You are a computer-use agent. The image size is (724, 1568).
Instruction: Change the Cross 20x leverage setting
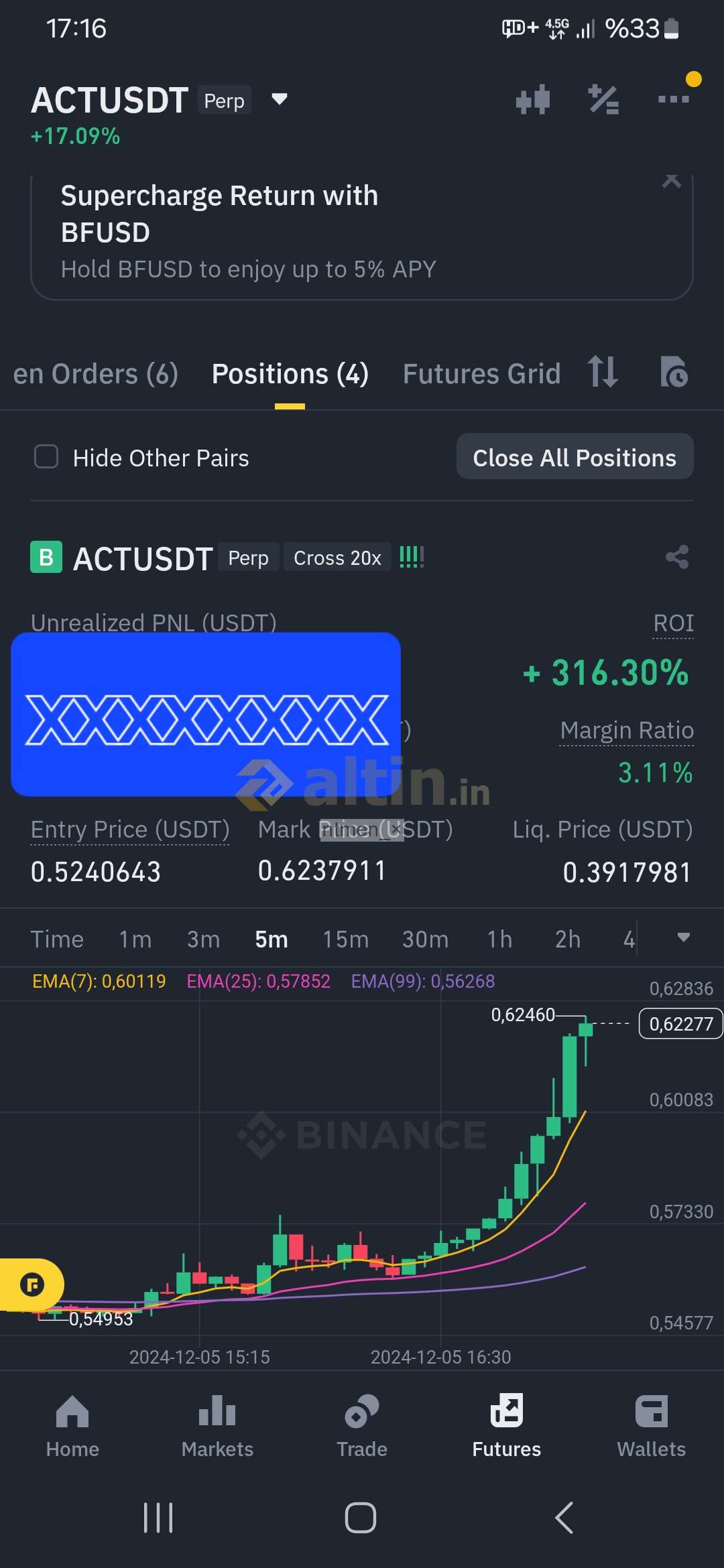click(337, 558)
